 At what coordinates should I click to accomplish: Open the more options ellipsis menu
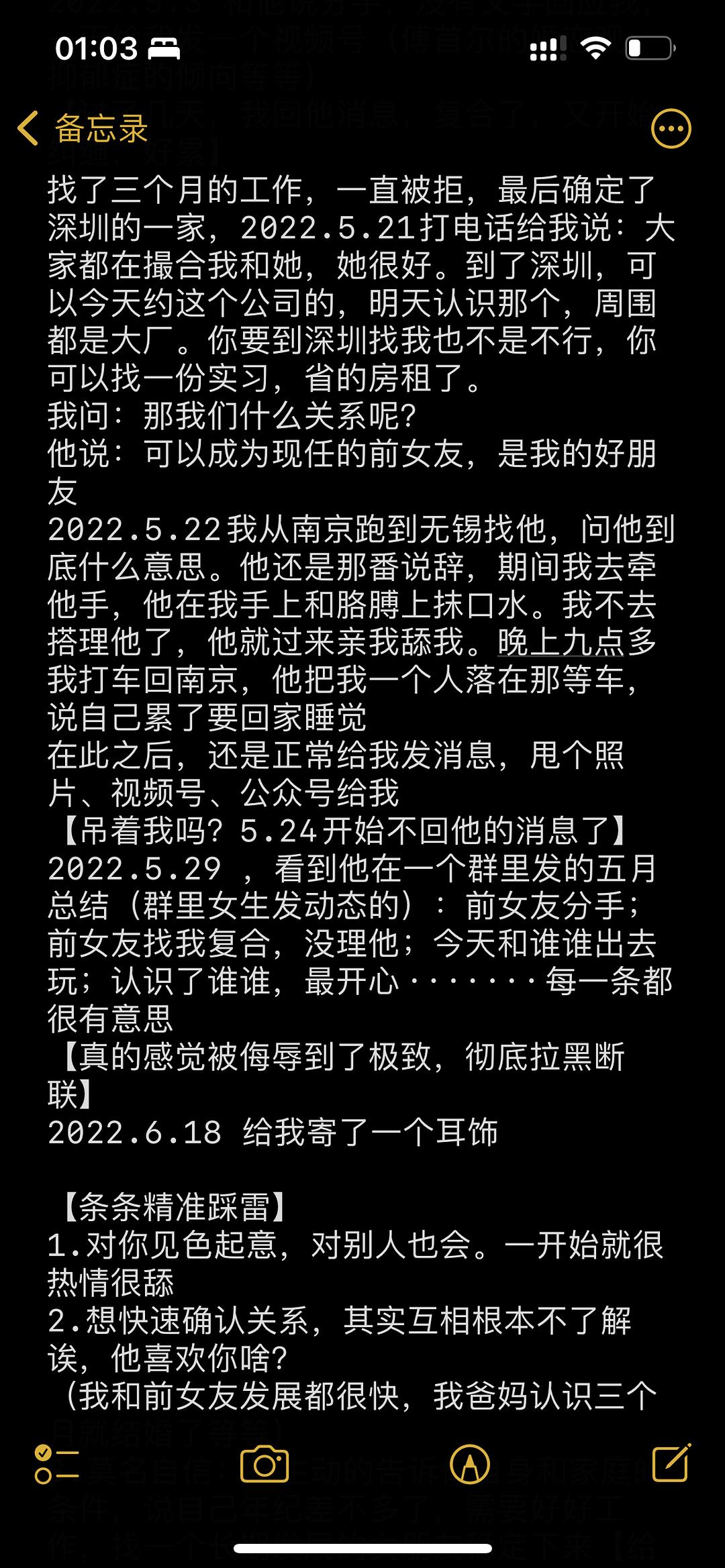pos(671,128)
